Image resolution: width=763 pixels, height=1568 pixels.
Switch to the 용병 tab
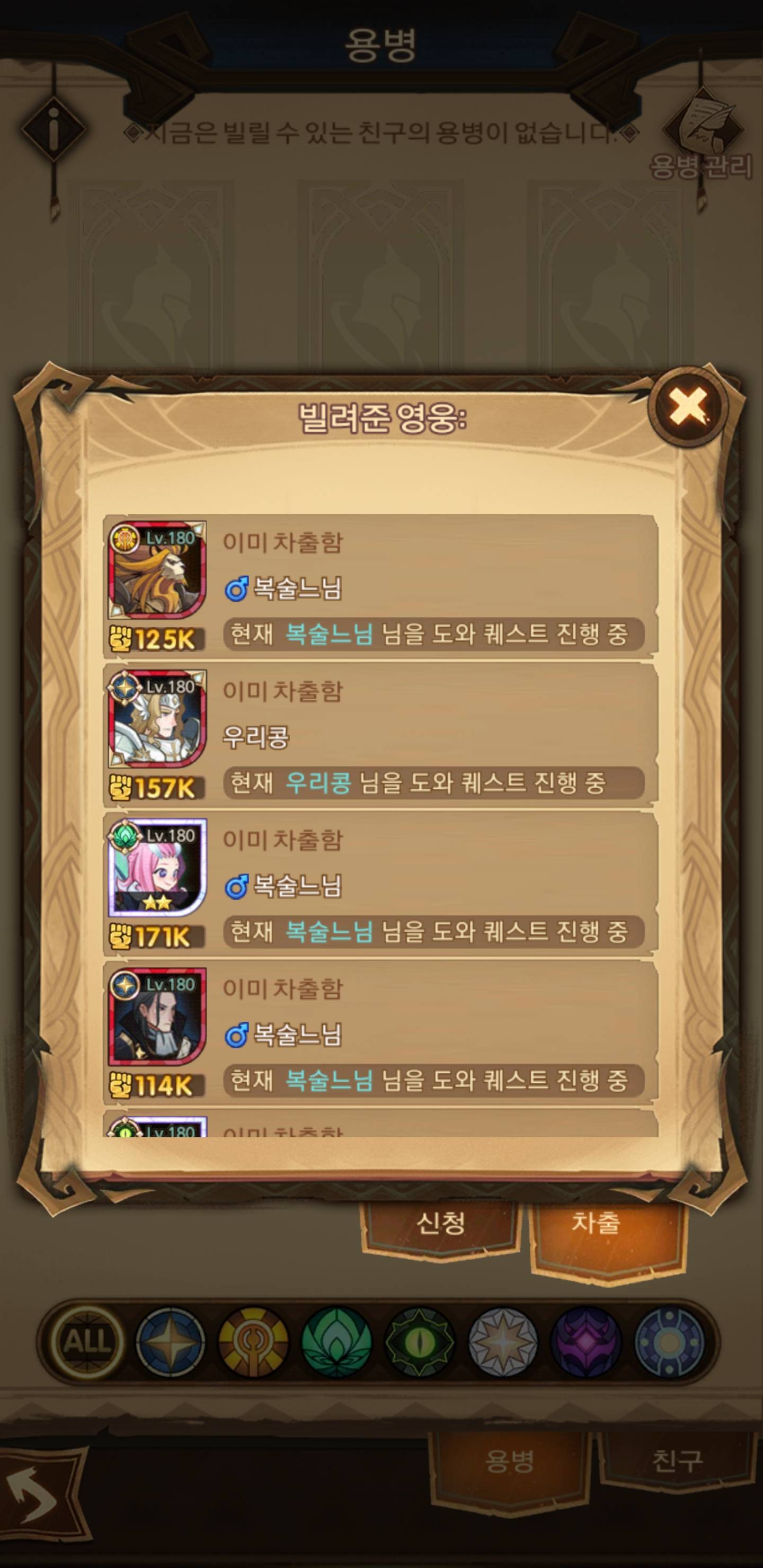(510, 1461)
